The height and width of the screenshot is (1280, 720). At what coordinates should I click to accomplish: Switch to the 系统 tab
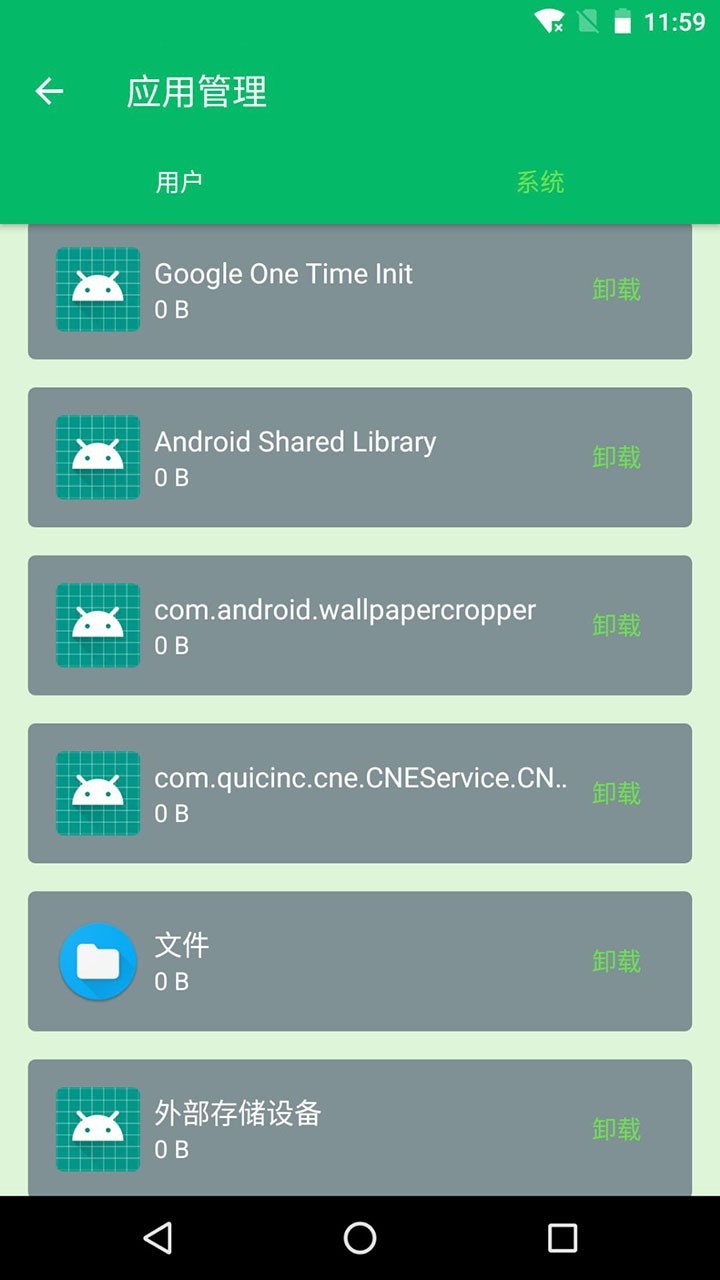tap(540, 182)
